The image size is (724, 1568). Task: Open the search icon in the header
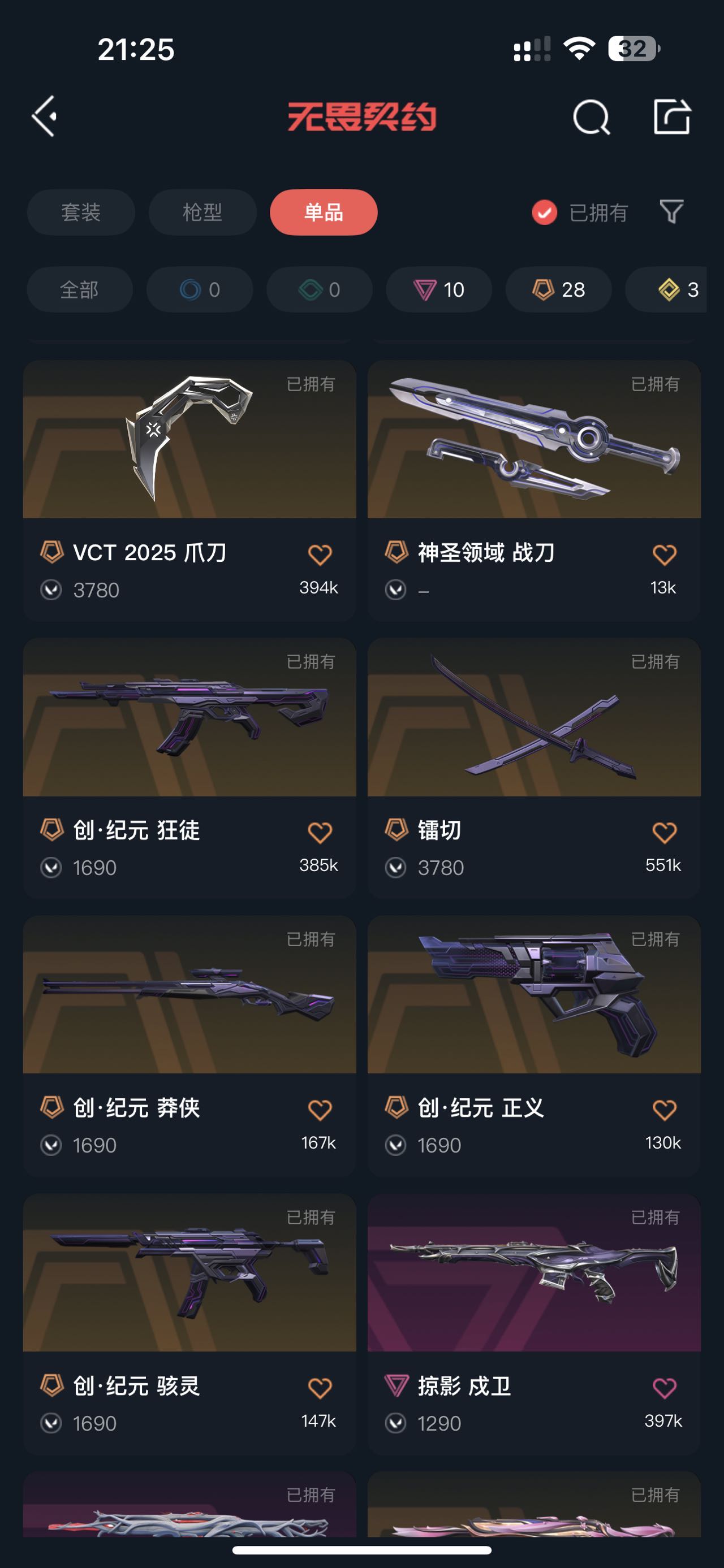(591, 116)
